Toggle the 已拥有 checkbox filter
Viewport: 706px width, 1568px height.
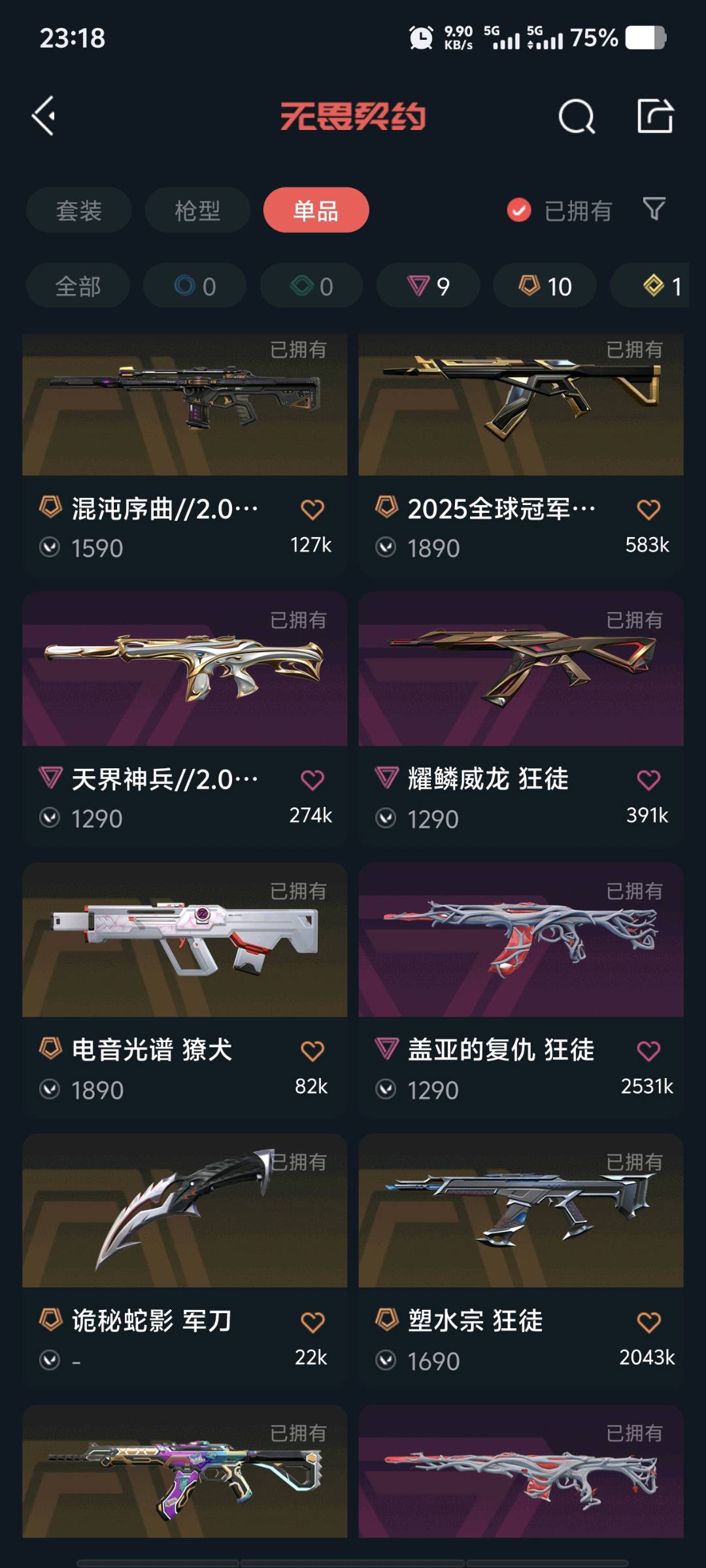(519, 210)
